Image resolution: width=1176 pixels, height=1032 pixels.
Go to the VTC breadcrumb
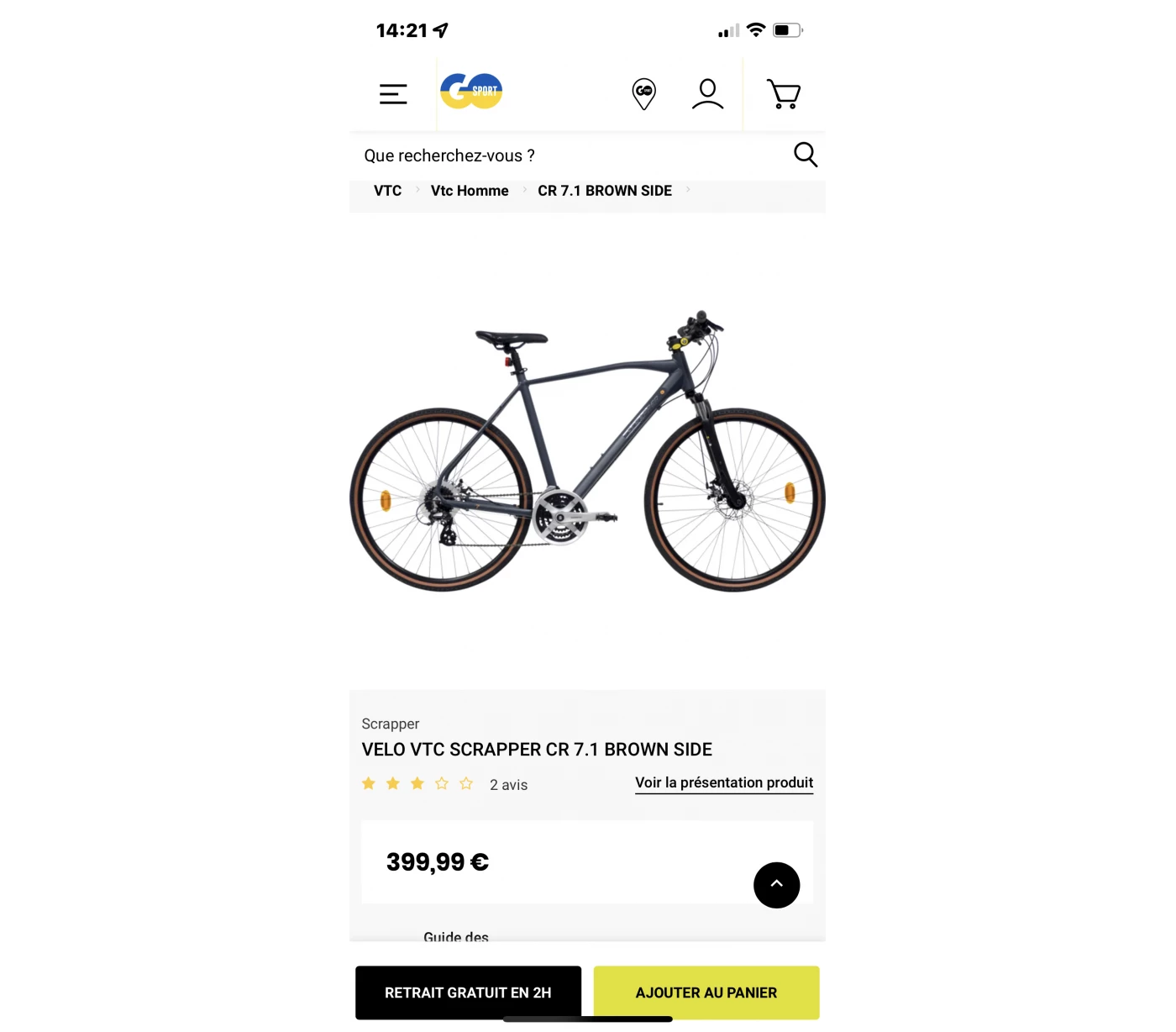coord(387,191)
